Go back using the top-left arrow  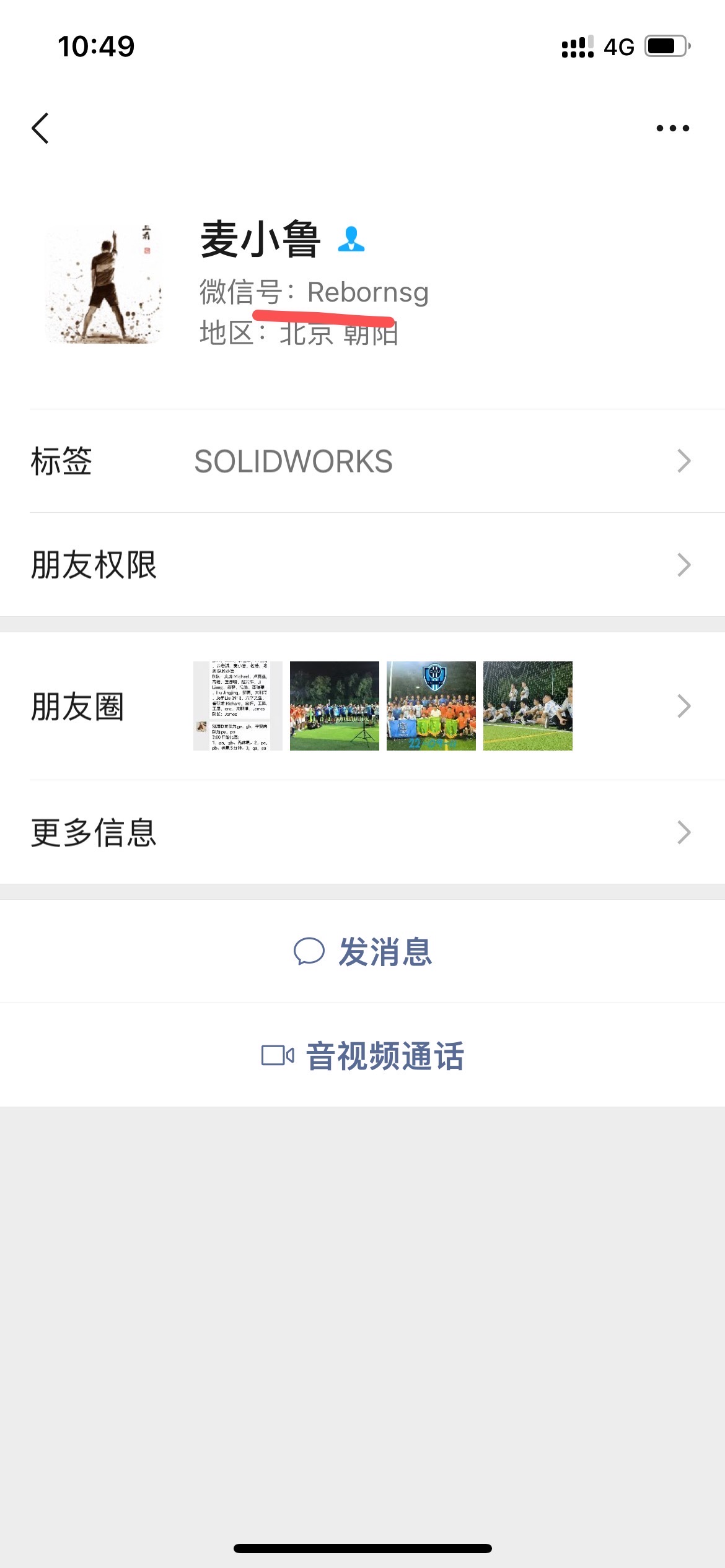(x=40, y=128)
